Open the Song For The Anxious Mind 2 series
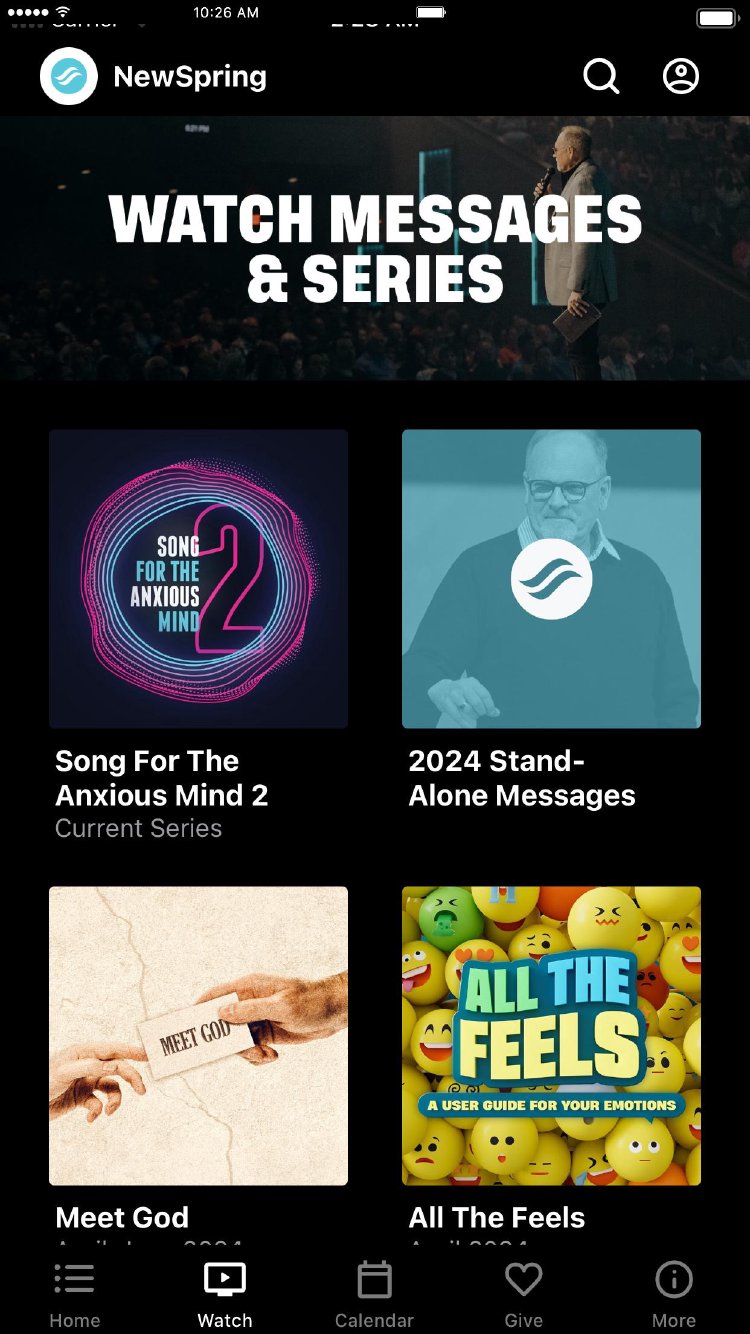Viewport: 750px width, 1334px height. click(198, 579)
